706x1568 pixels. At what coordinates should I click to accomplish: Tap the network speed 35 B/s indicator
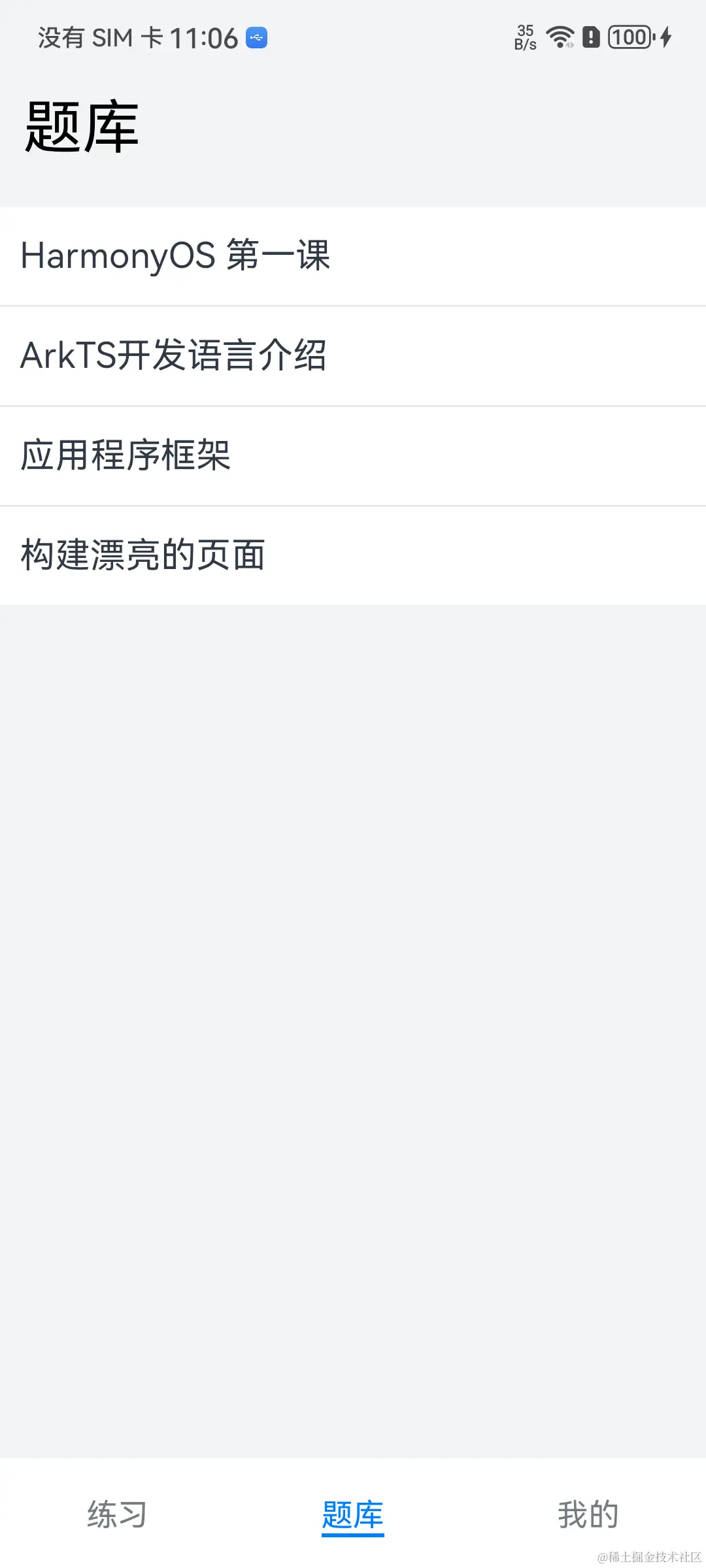click(x=524, y=37)
